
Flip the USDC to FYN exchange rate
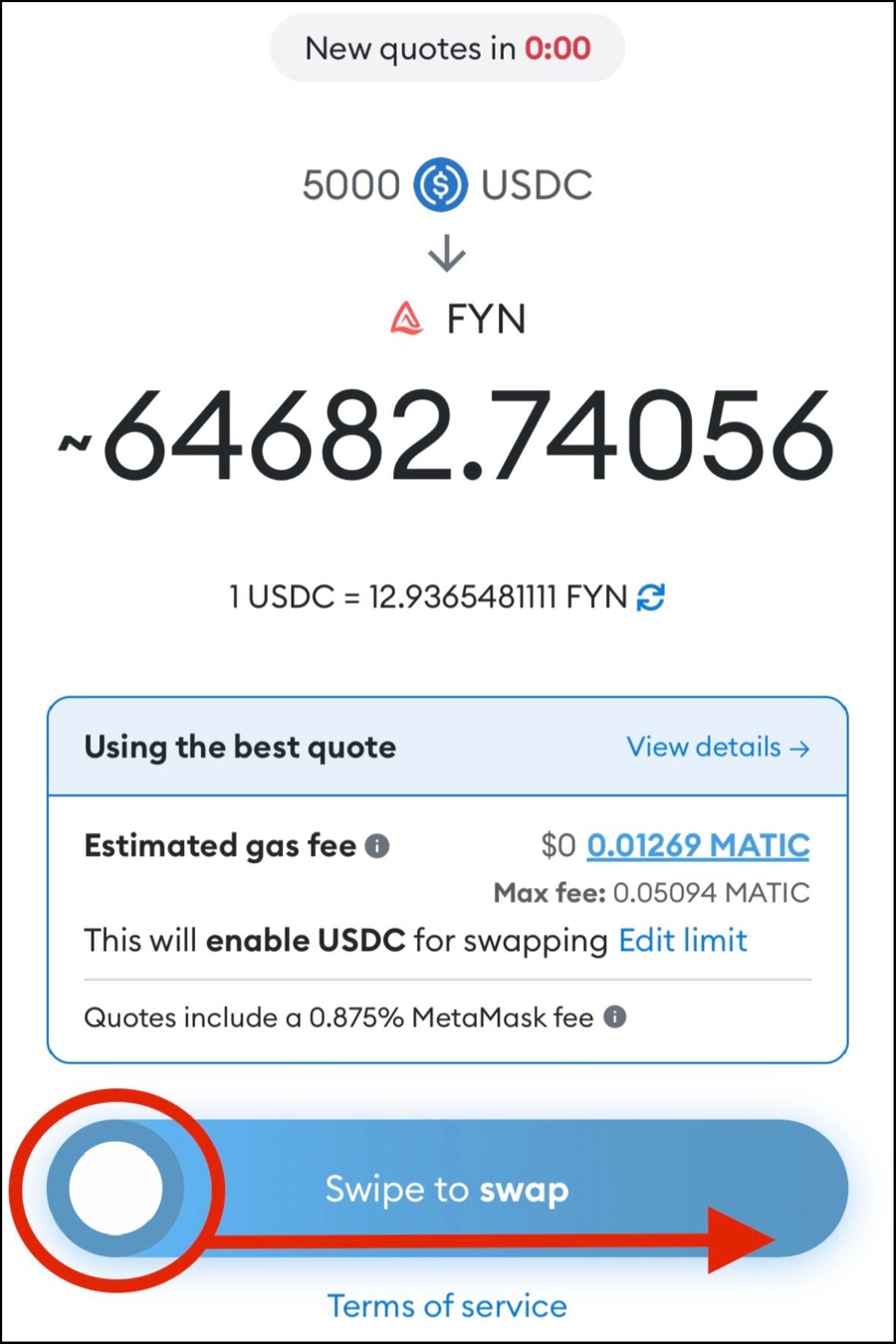click(650, 597)
